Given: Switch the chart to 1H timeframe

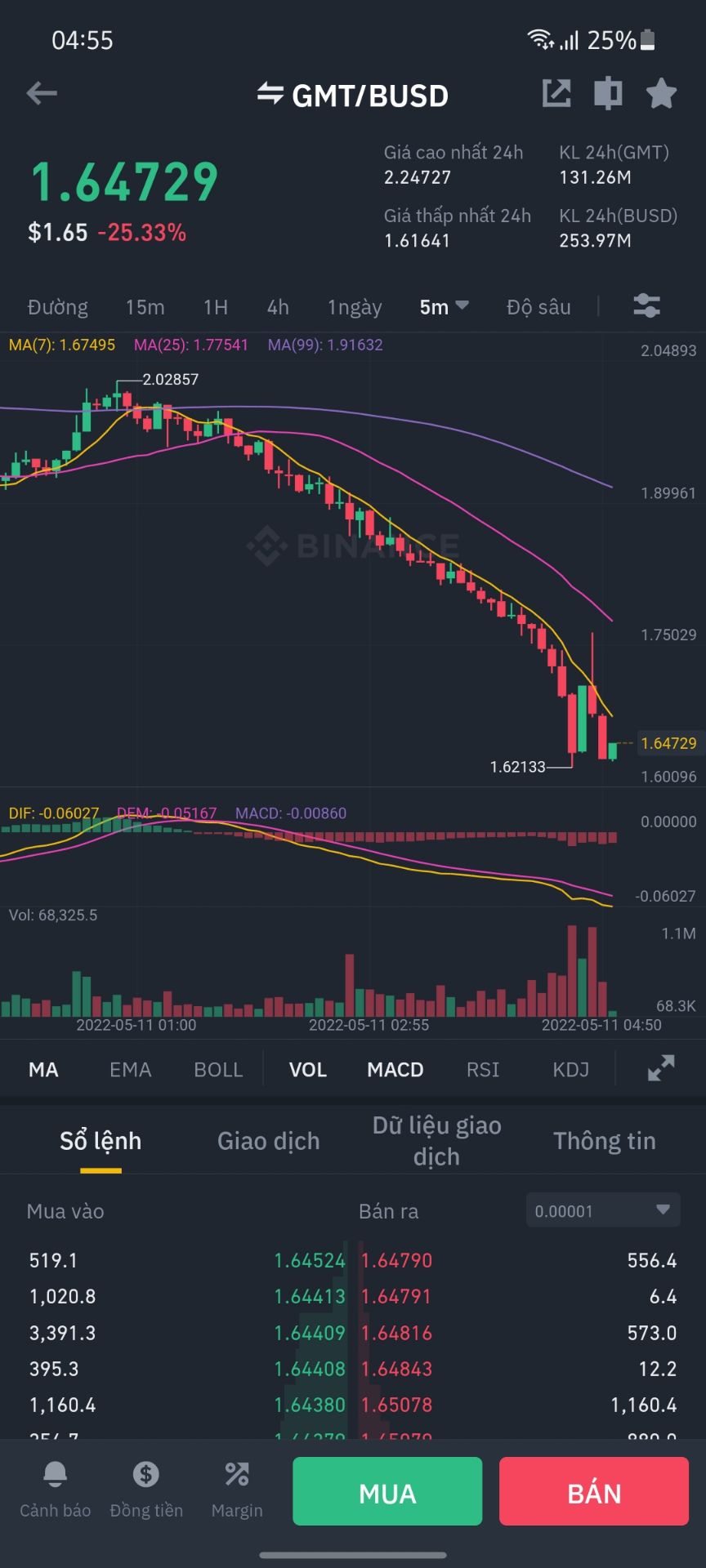Looking at the screenshot, I should (x=215, y=307).
